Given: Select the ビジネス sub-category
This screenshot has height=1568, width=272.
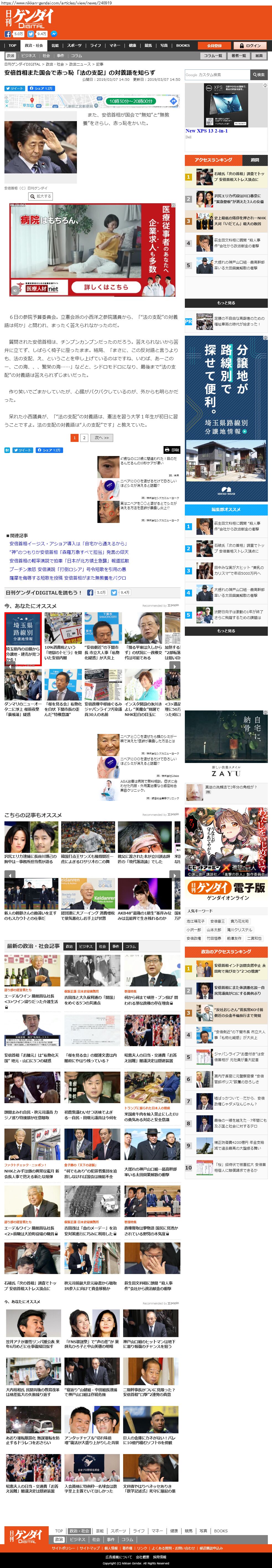Looking at the screenshot, I should pos(29,55).
